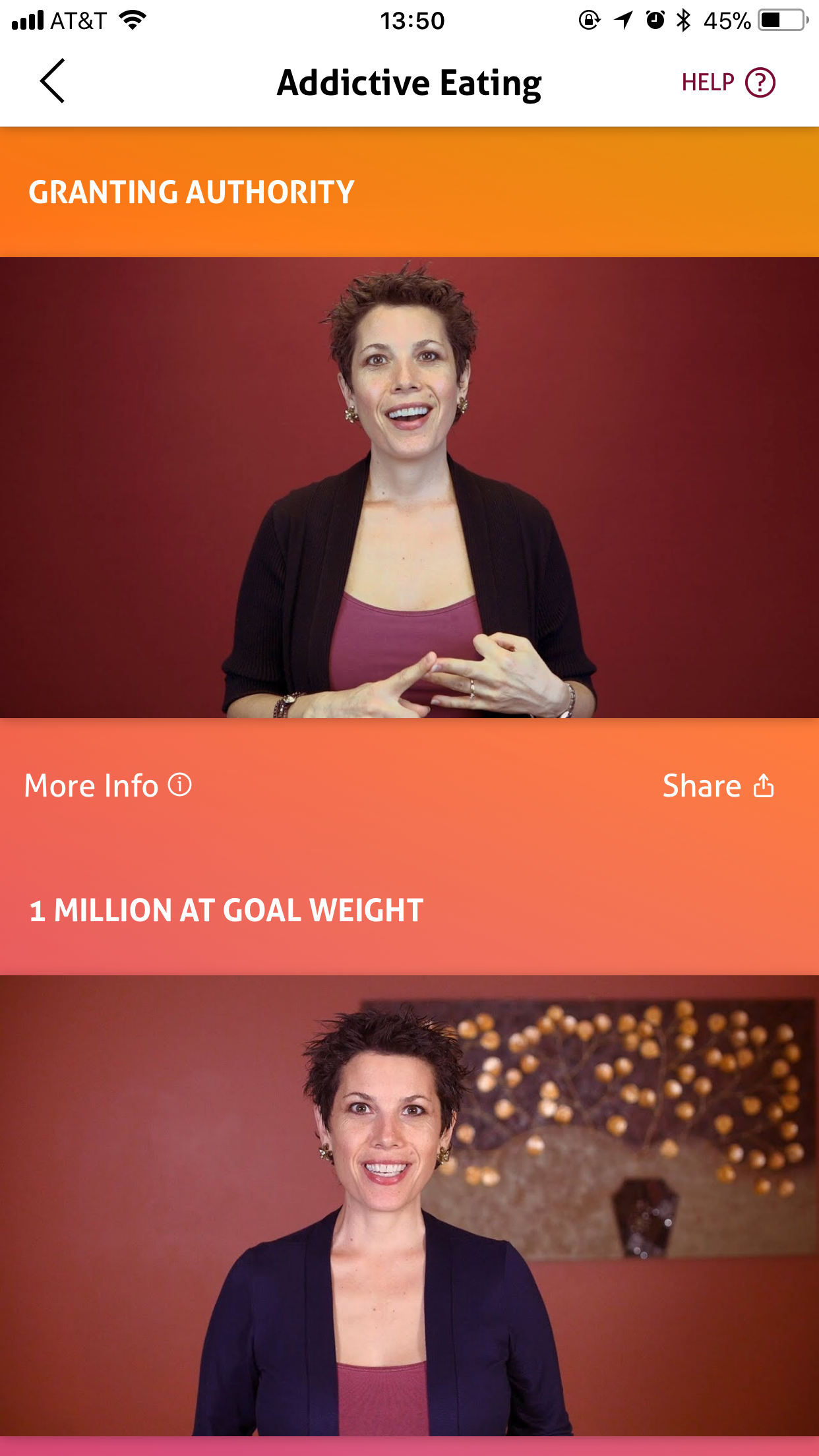Play the 1 Million at Goal Weight video
The width and height of the screenshot is (819, 1456).
click(x=409, y=1205)
